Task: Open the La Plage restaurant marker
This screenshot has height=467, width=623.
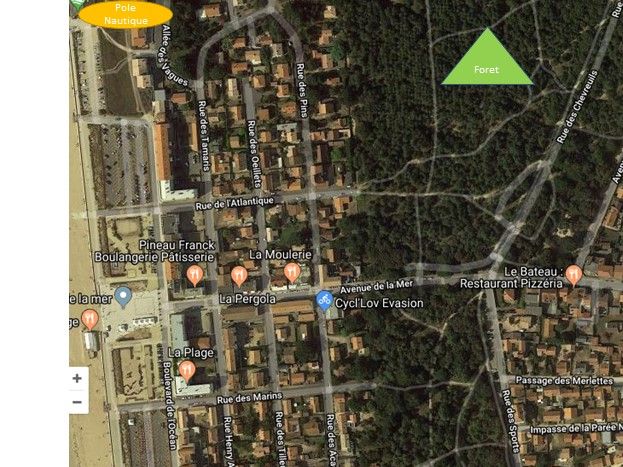Action: click(187, 371)
